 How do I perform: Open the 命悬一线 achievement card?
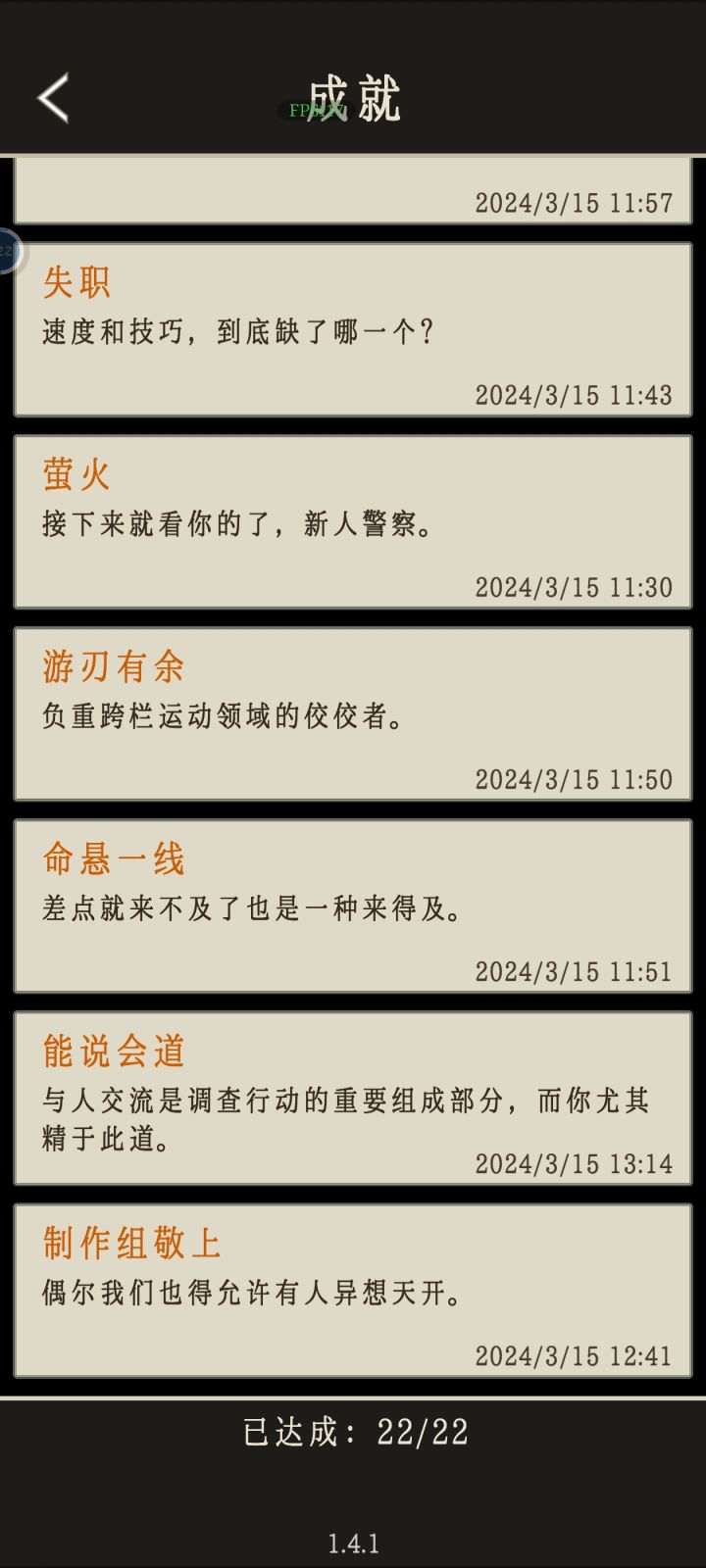tap(353, 905)
